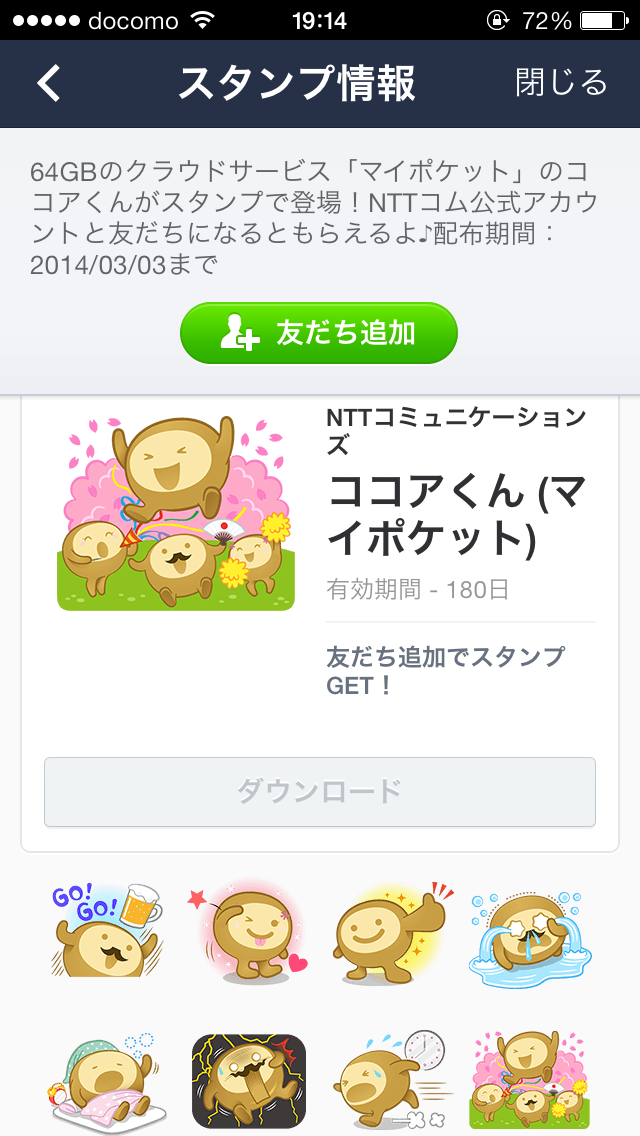
Task: Go back using the header arrow
Action: click(49, 83)
